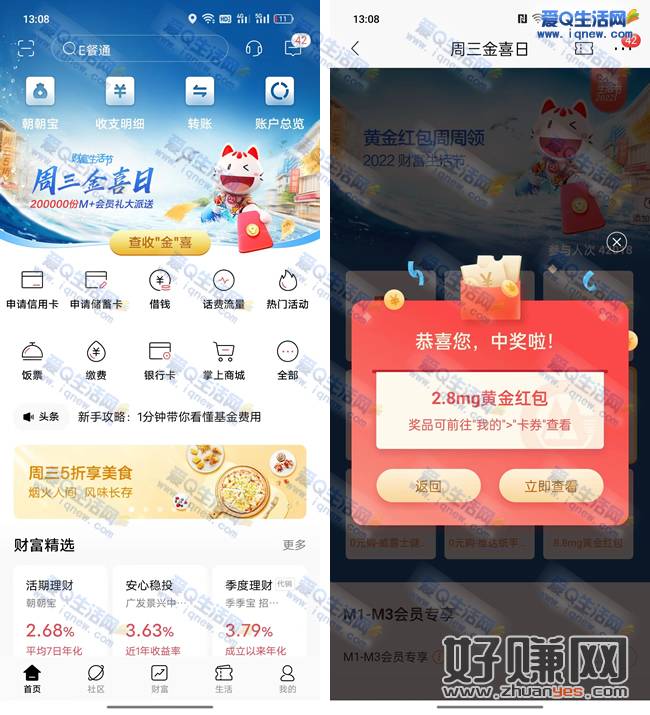Open 借钱 loan entry

click(x=160, y=289)
